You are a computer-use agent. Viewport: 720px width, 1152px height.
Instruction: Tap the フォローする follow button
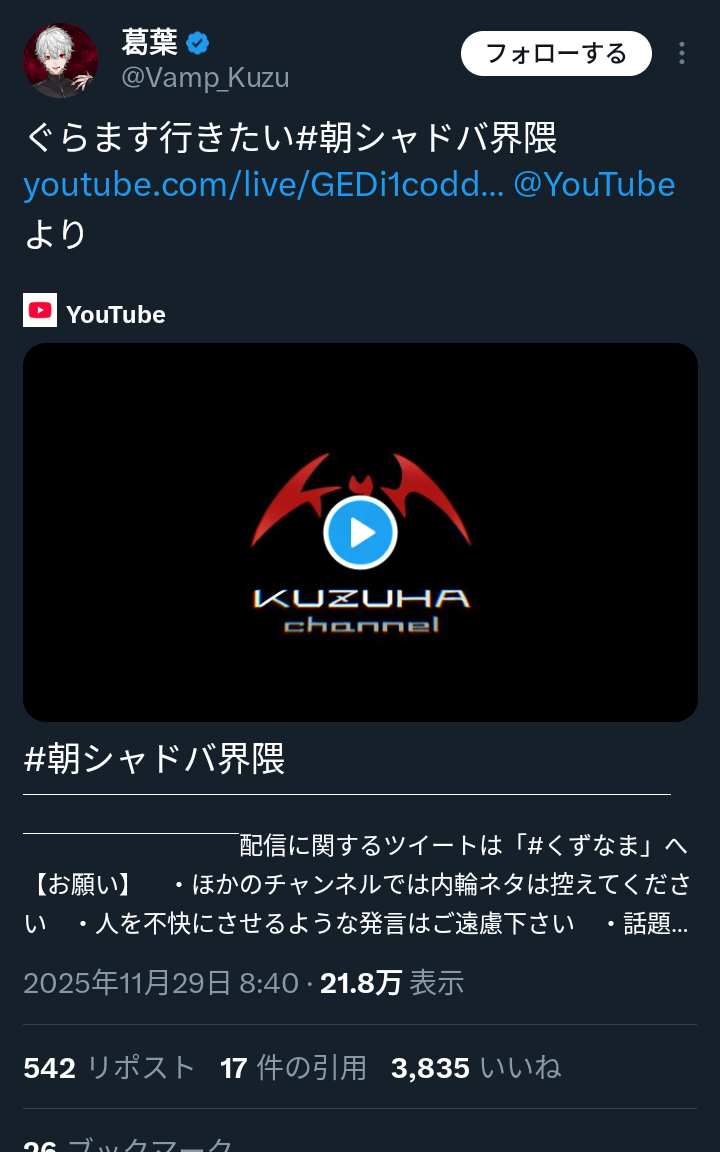(x=556, y=54)
